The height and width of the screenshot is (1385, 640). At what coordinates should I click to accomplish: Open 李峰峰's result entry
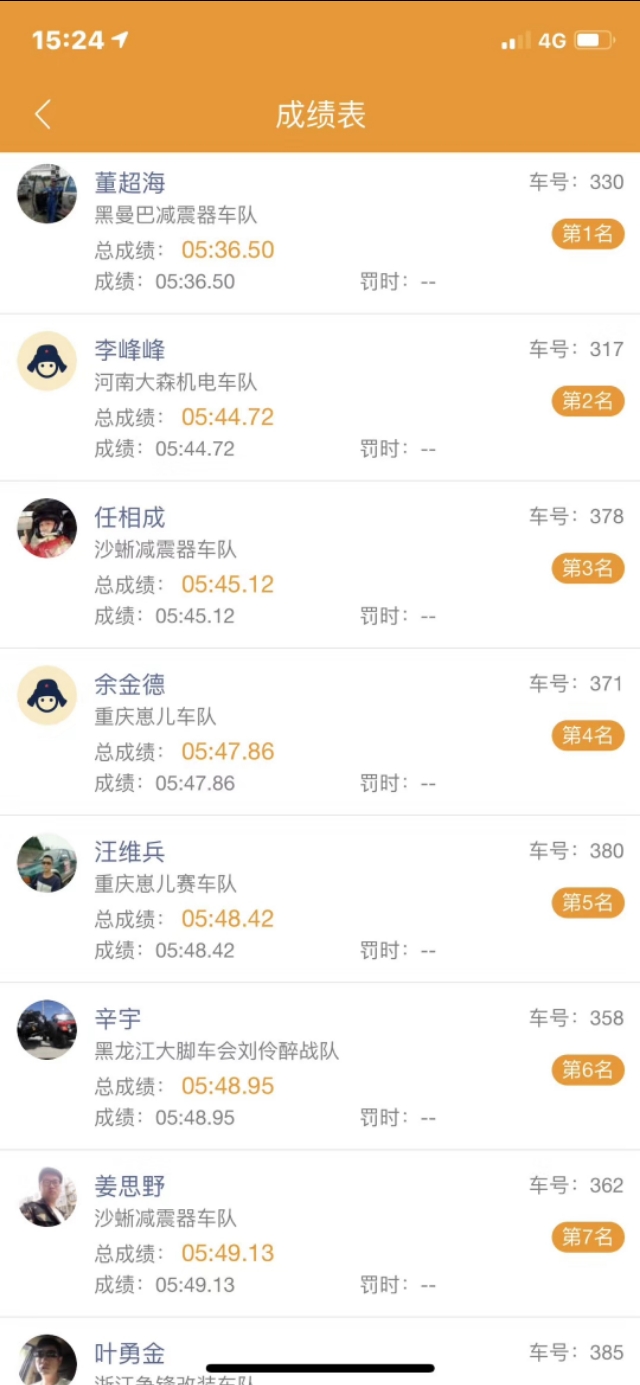point(320,398)
